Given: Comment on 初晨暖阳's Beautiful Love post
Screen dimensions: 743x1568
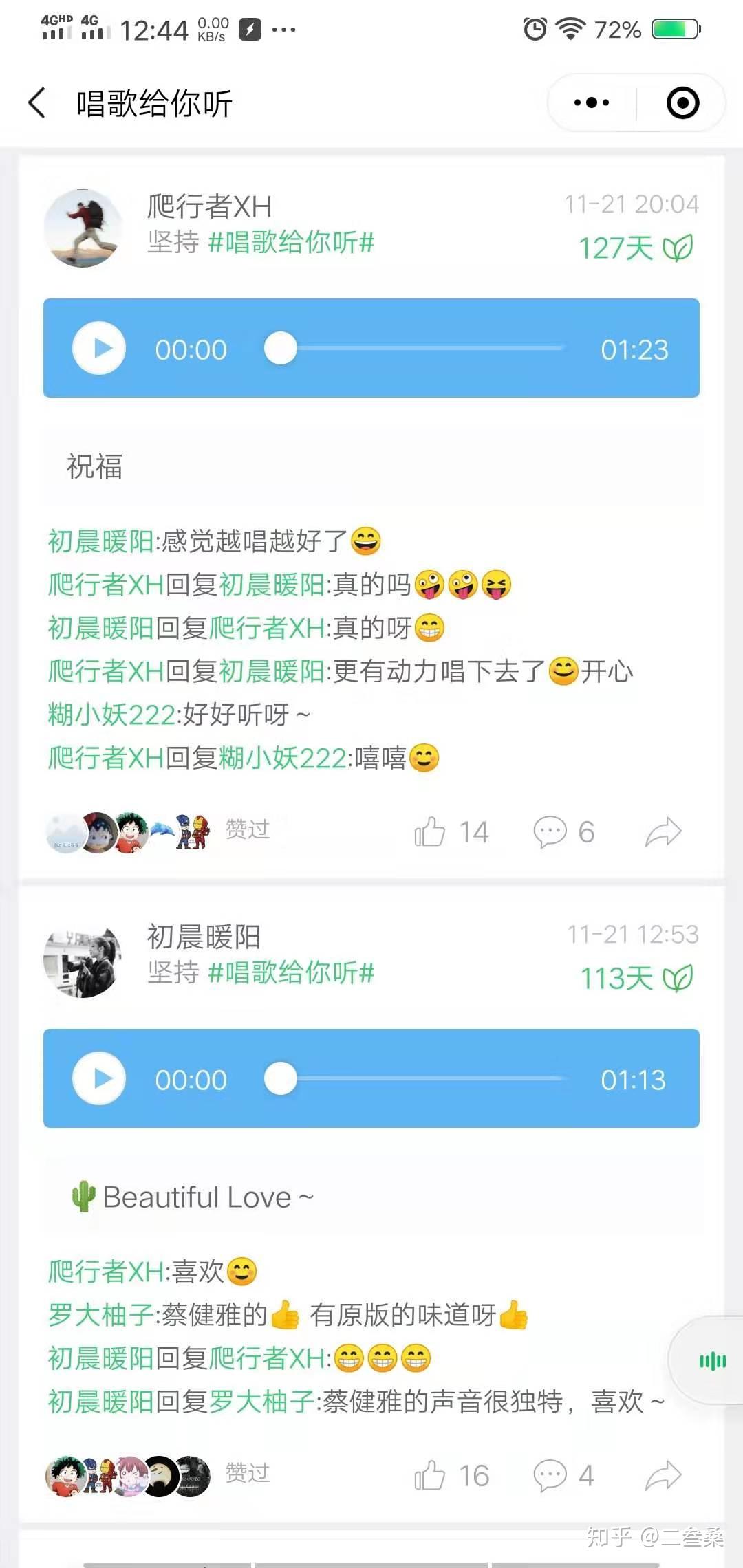Looking at the screenshot, I should pos(550,1476).
